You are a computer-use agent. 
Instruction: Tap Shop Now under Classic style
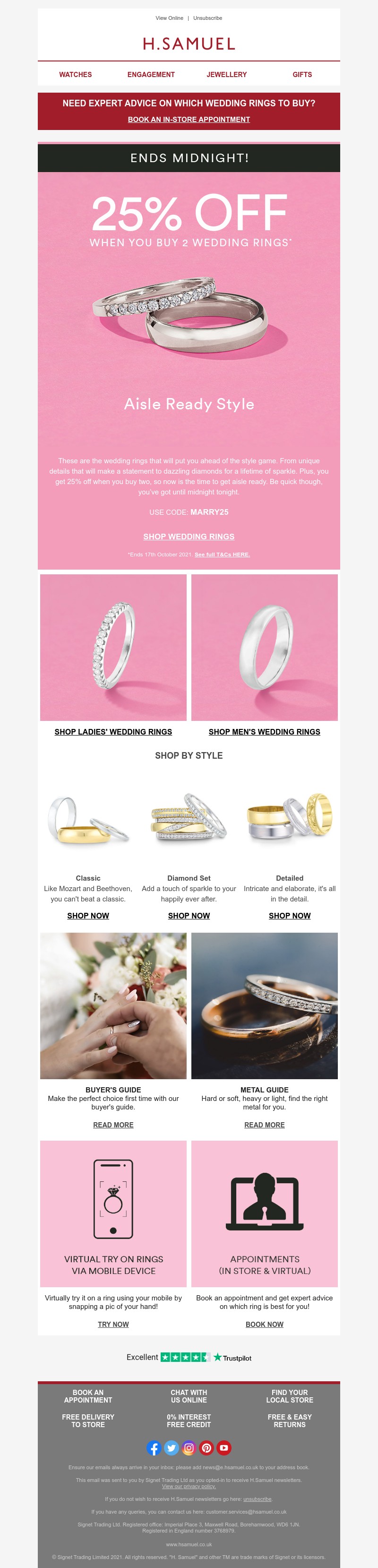tap(88, 916)
